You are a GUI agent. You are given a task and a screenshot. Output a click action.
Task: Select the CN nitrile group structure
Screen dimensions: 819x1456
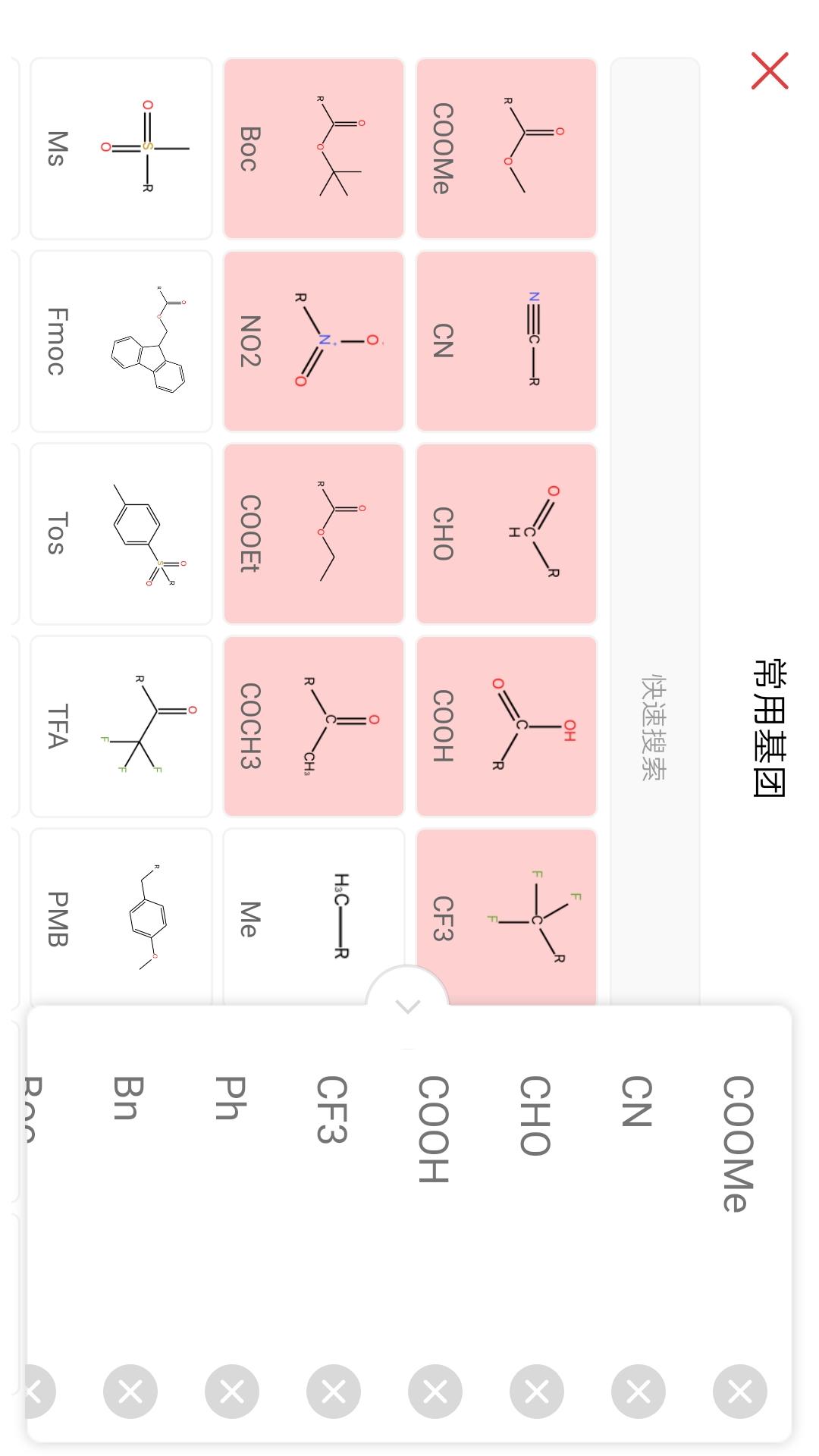[506, 341]
